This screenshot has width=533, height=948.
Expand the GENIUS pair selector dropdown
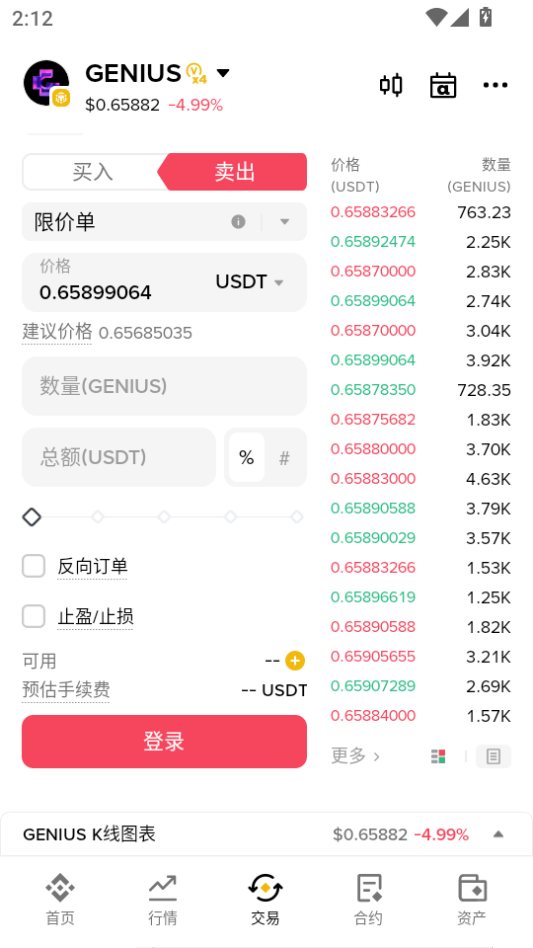point(223,73)
